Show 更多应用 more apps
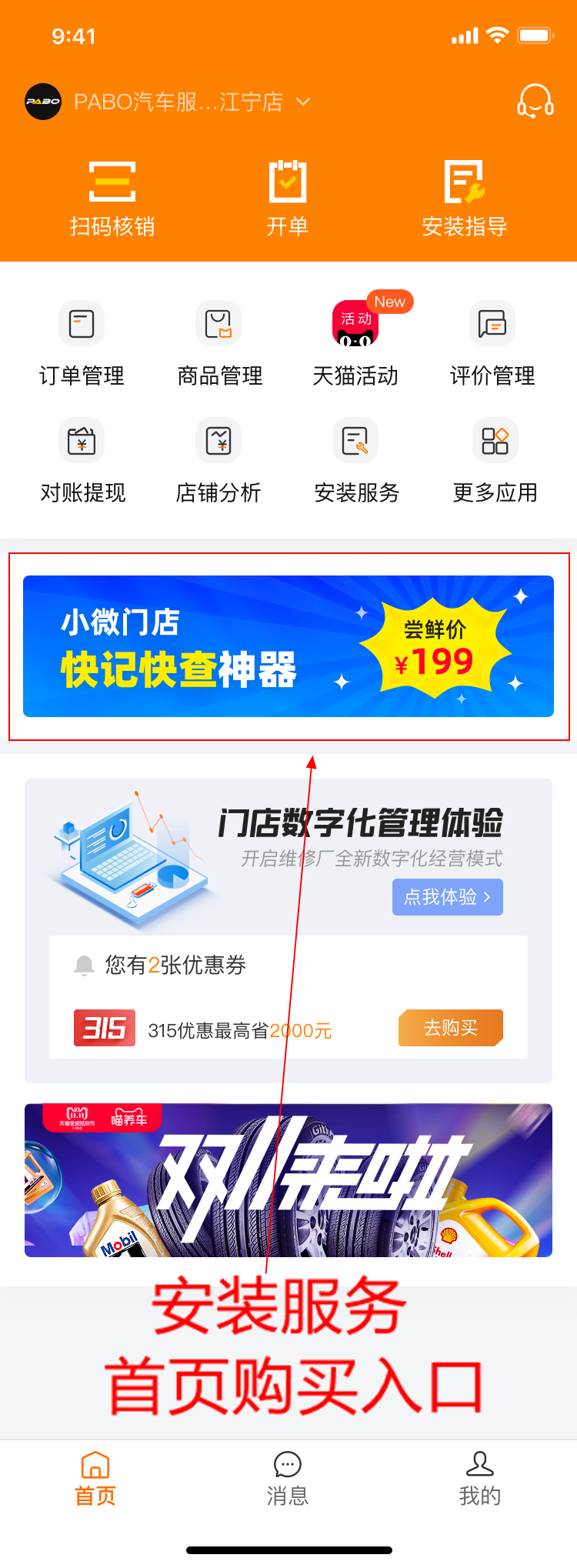Viewport: 577px width, 1568px height. pyautogui.click(x=495, y=460)
